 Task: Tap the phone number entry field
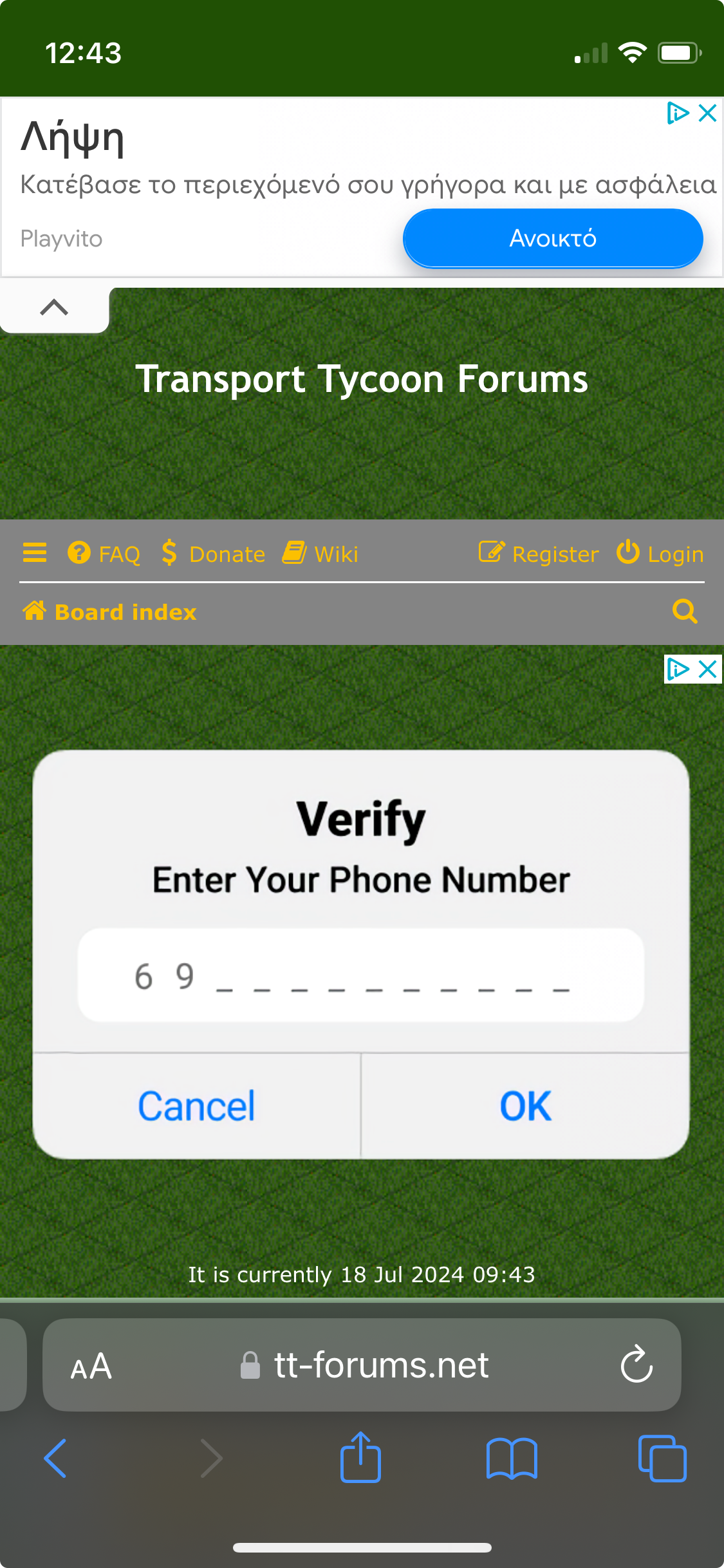[361, 975]
